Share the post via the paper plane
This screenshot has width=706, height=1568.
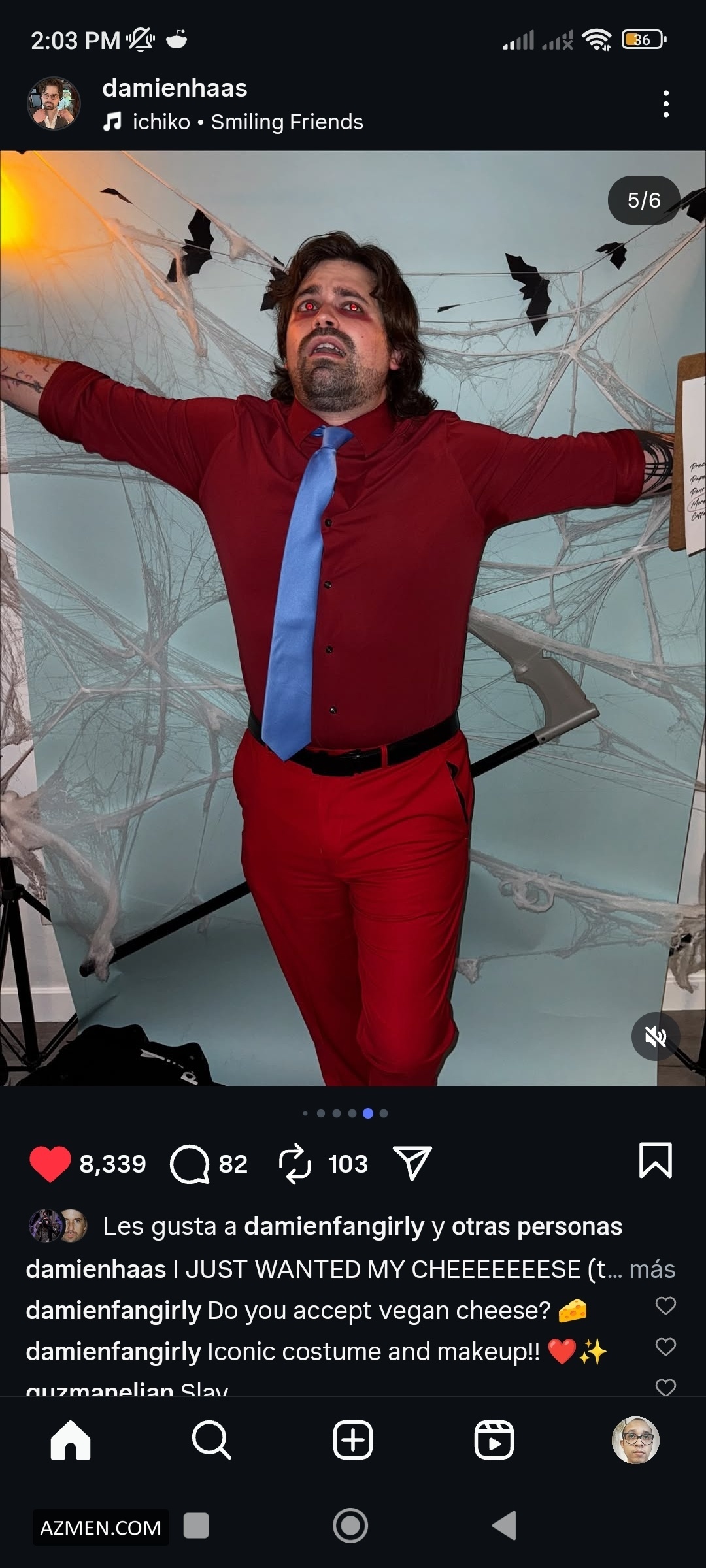click(412, 1164)
